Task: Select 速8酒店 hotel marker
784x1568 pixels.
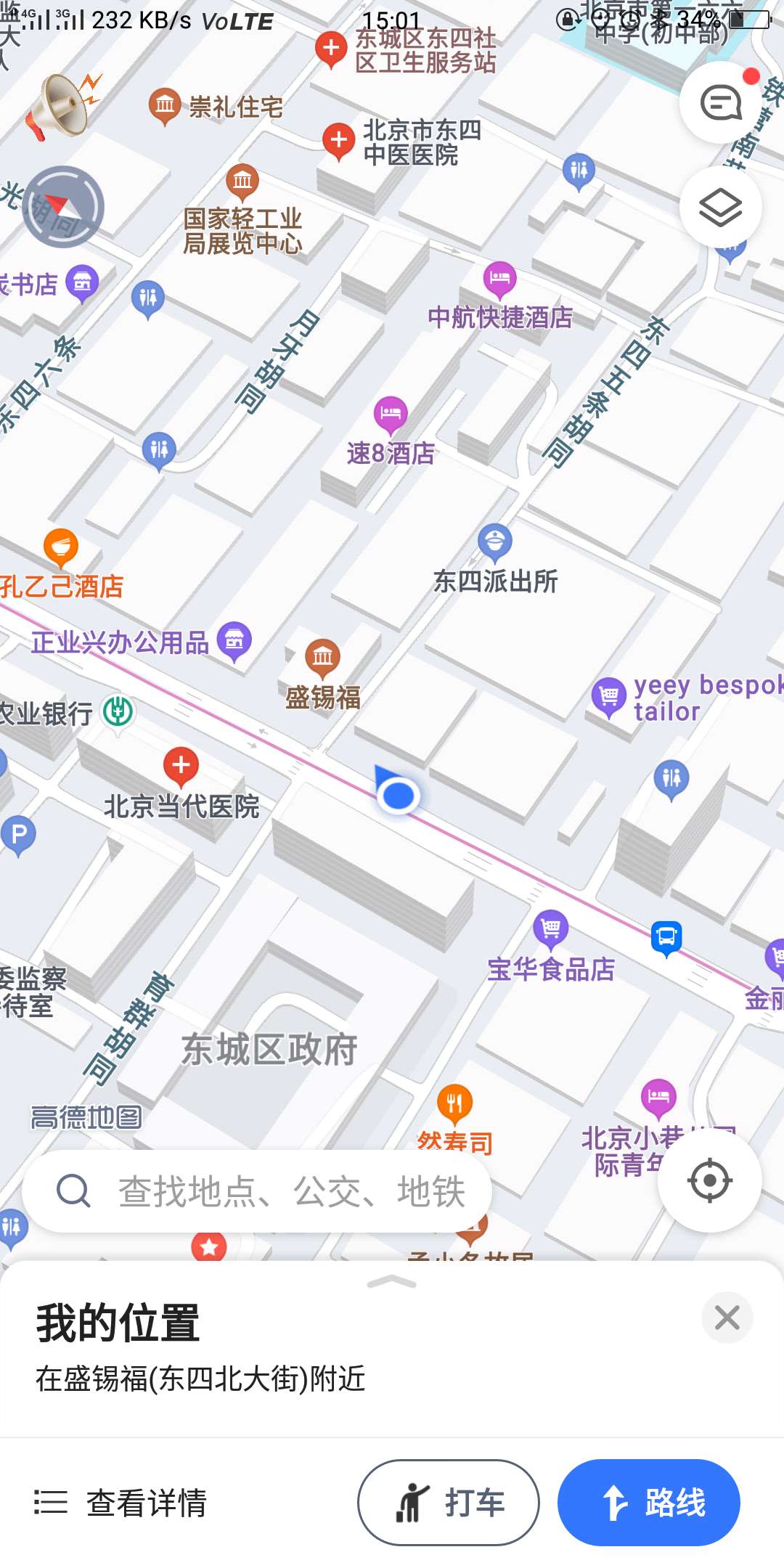Action: [x=391, y=414]
